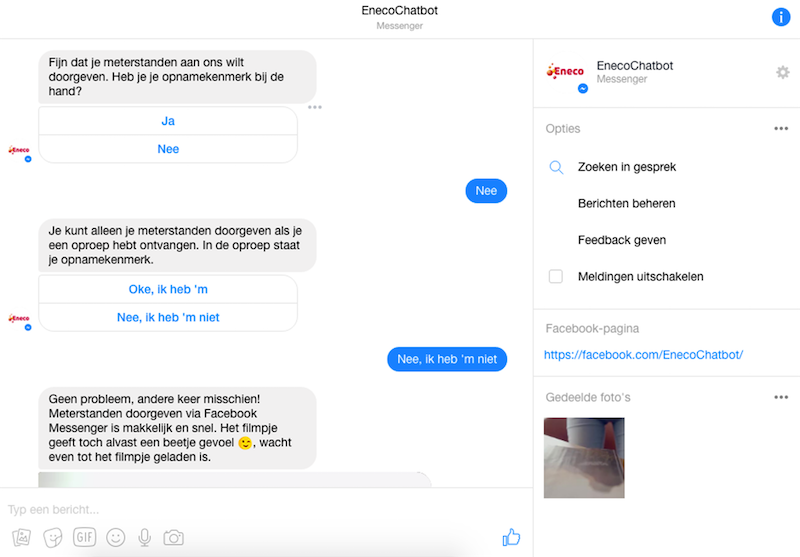Open 'Berichten beheren'
The image size is (800, 557).
point(626,203)
